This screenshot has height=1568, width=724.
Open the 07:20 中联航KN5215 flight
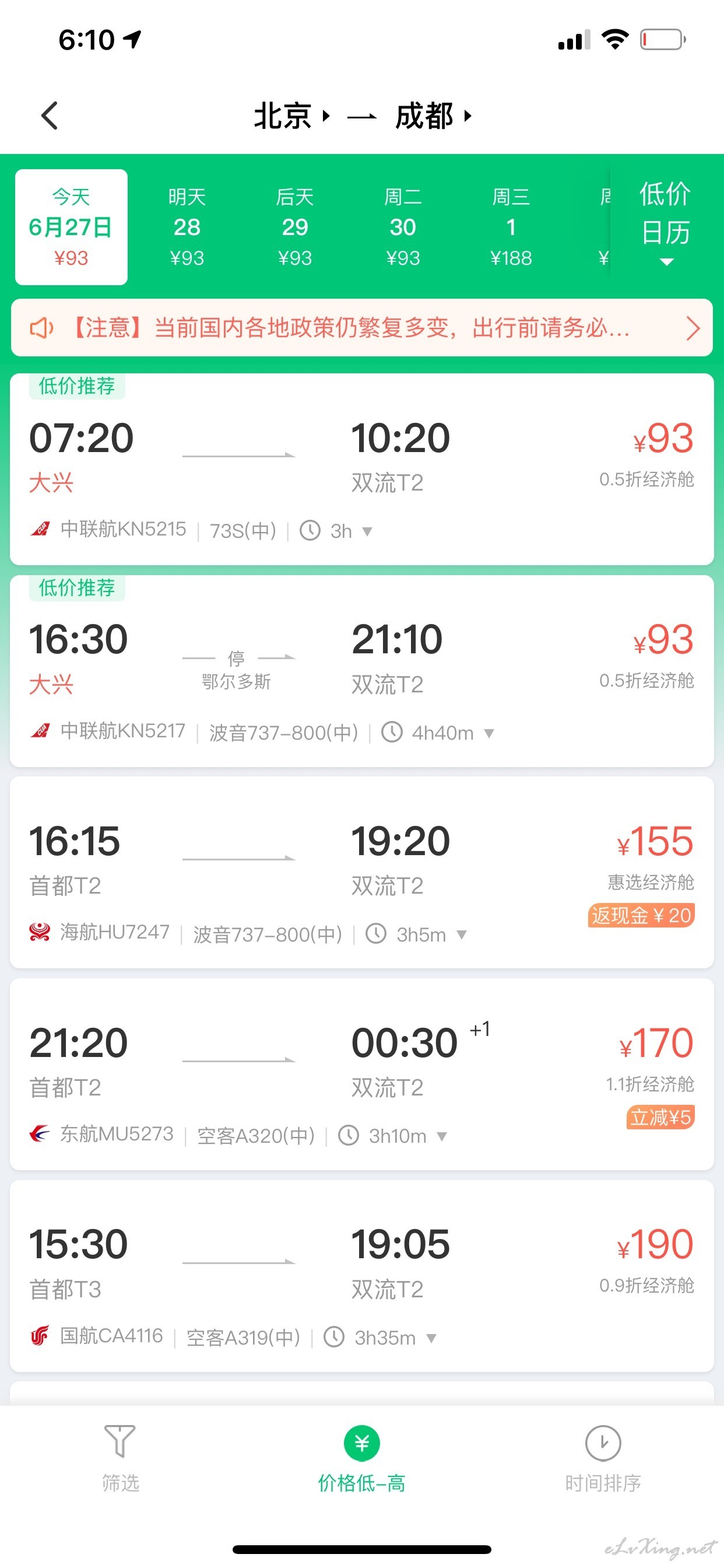click(x=362, y=470)
